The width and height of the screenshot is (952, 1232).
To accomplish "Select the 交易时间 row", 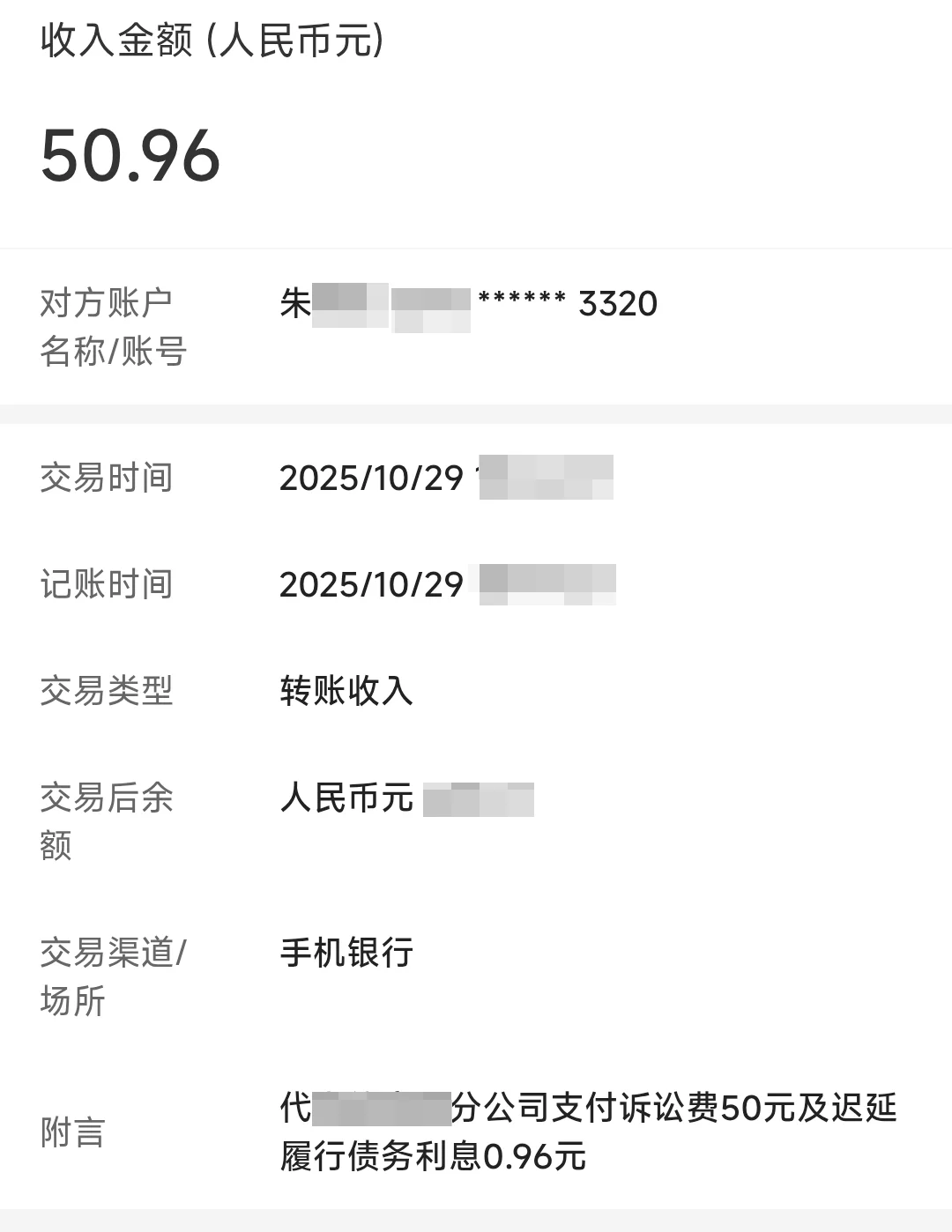I will click(104, 479).
